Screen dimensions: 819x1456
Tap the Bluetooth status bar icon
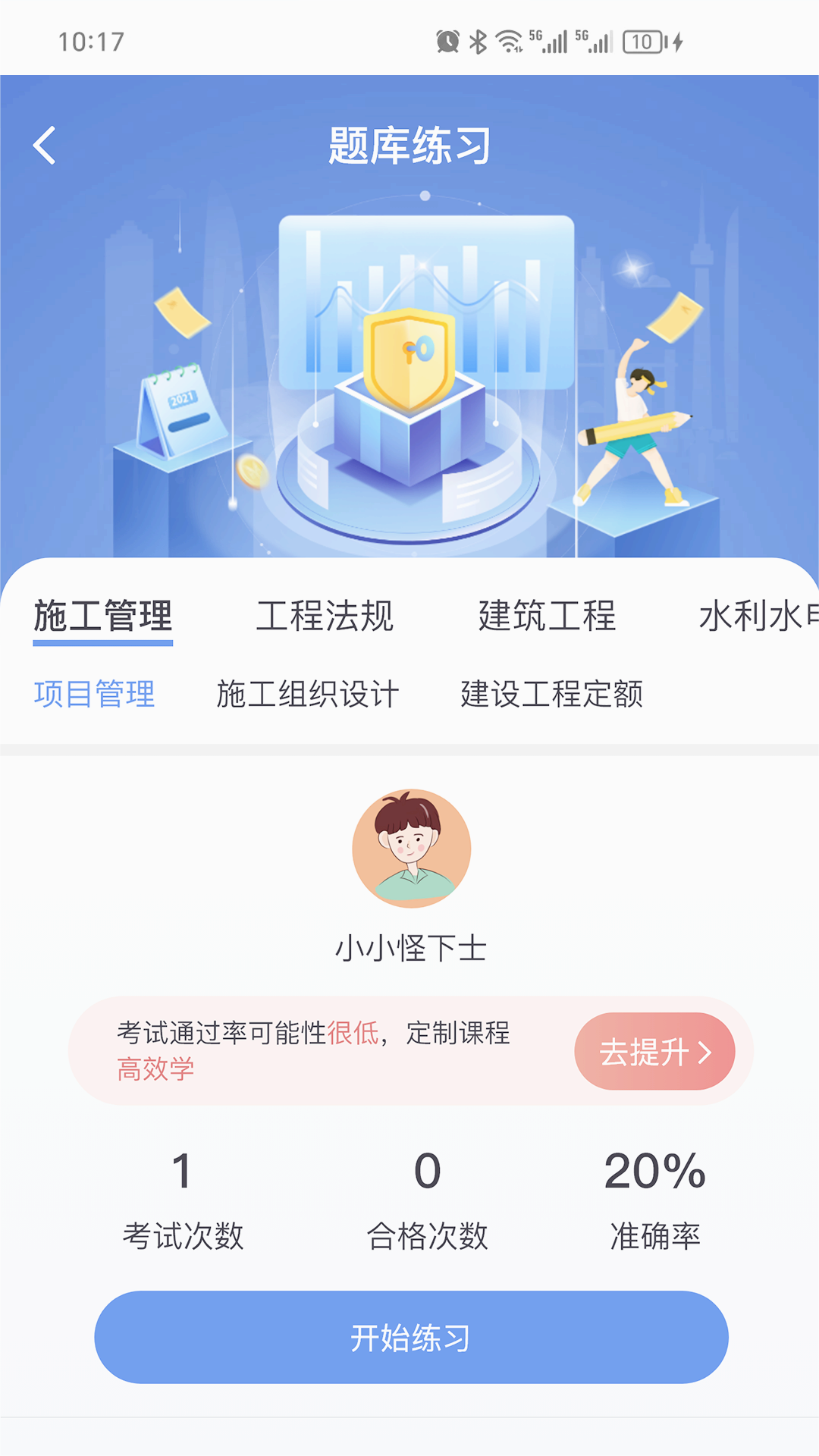click(x=478, y=42)
